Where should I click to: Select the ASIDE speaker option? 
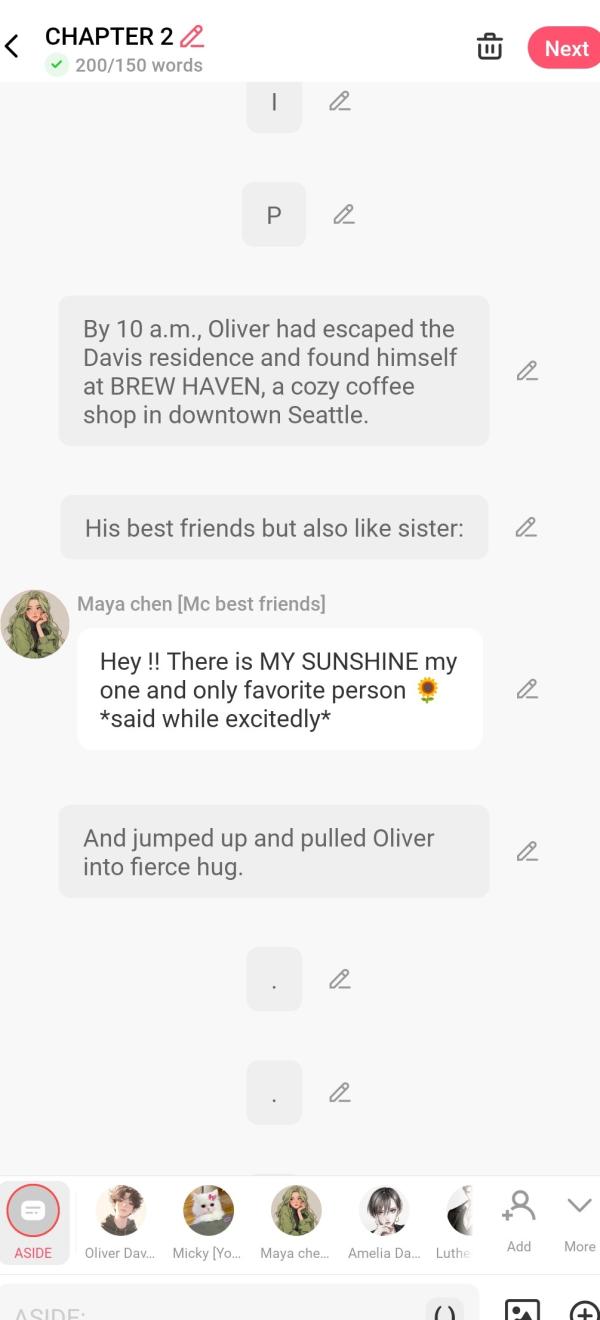[x=33, y=1222]
